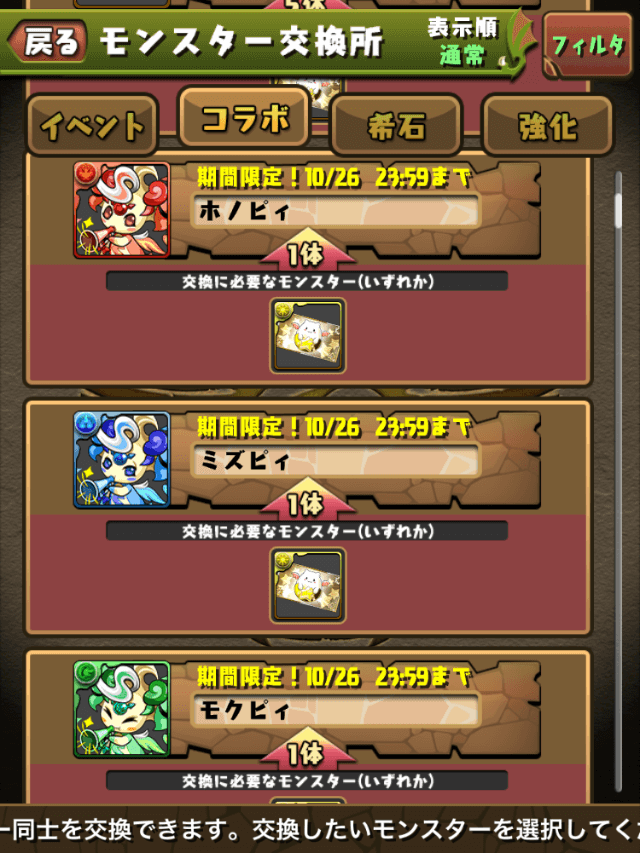View required ticket monster under ミズピィ

(x=307, y=584)
